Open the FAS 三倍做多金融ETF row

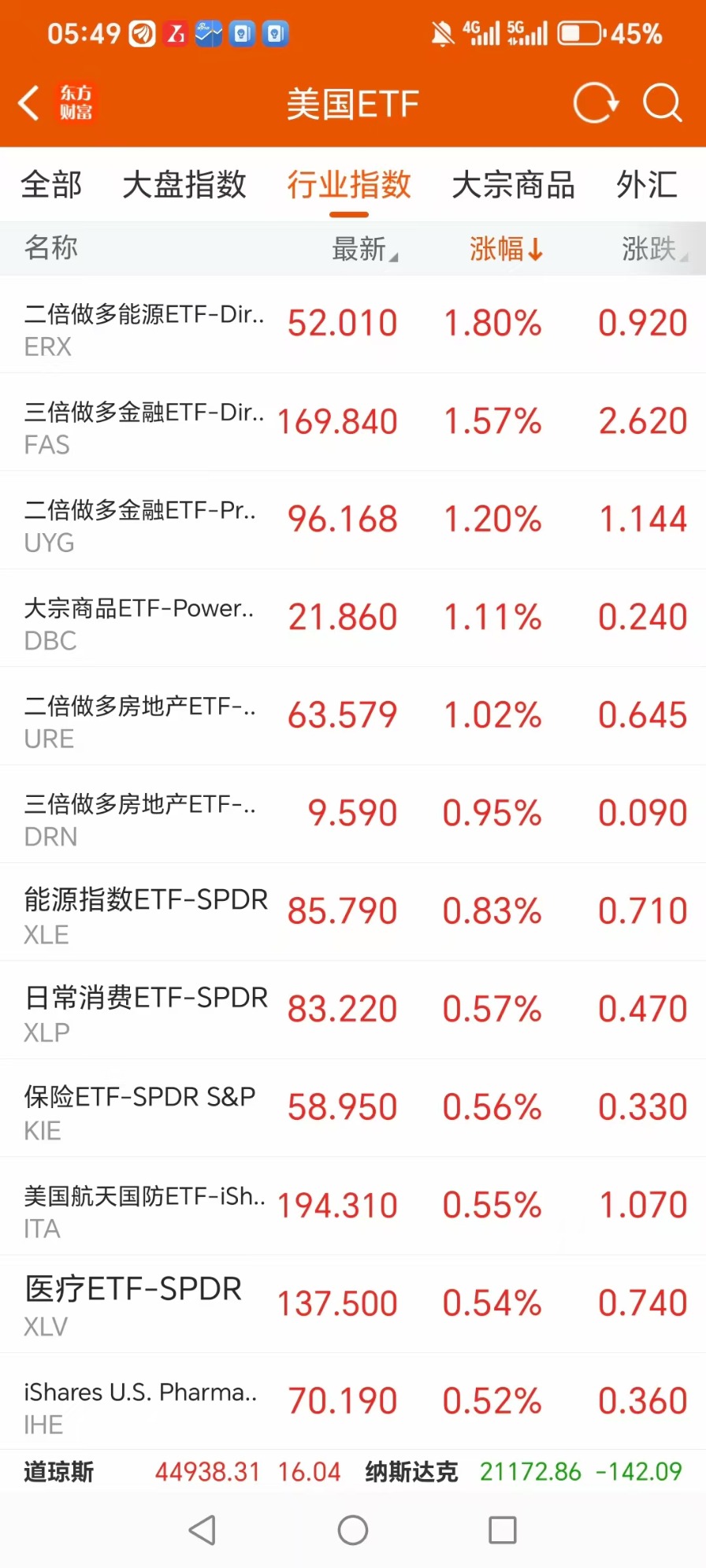(x=353, y=423)
